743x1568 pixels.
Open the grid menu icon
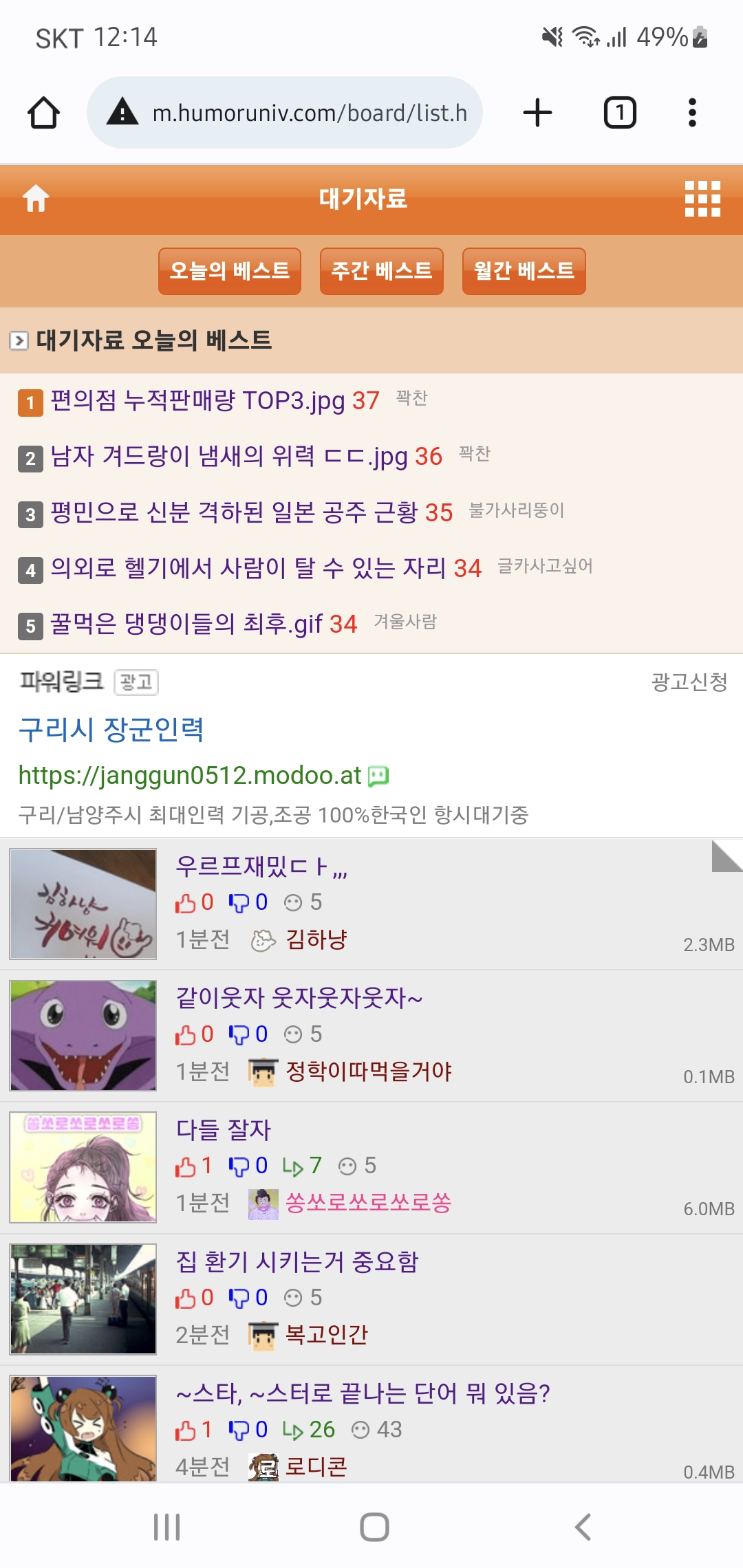[x=702, y=199]
